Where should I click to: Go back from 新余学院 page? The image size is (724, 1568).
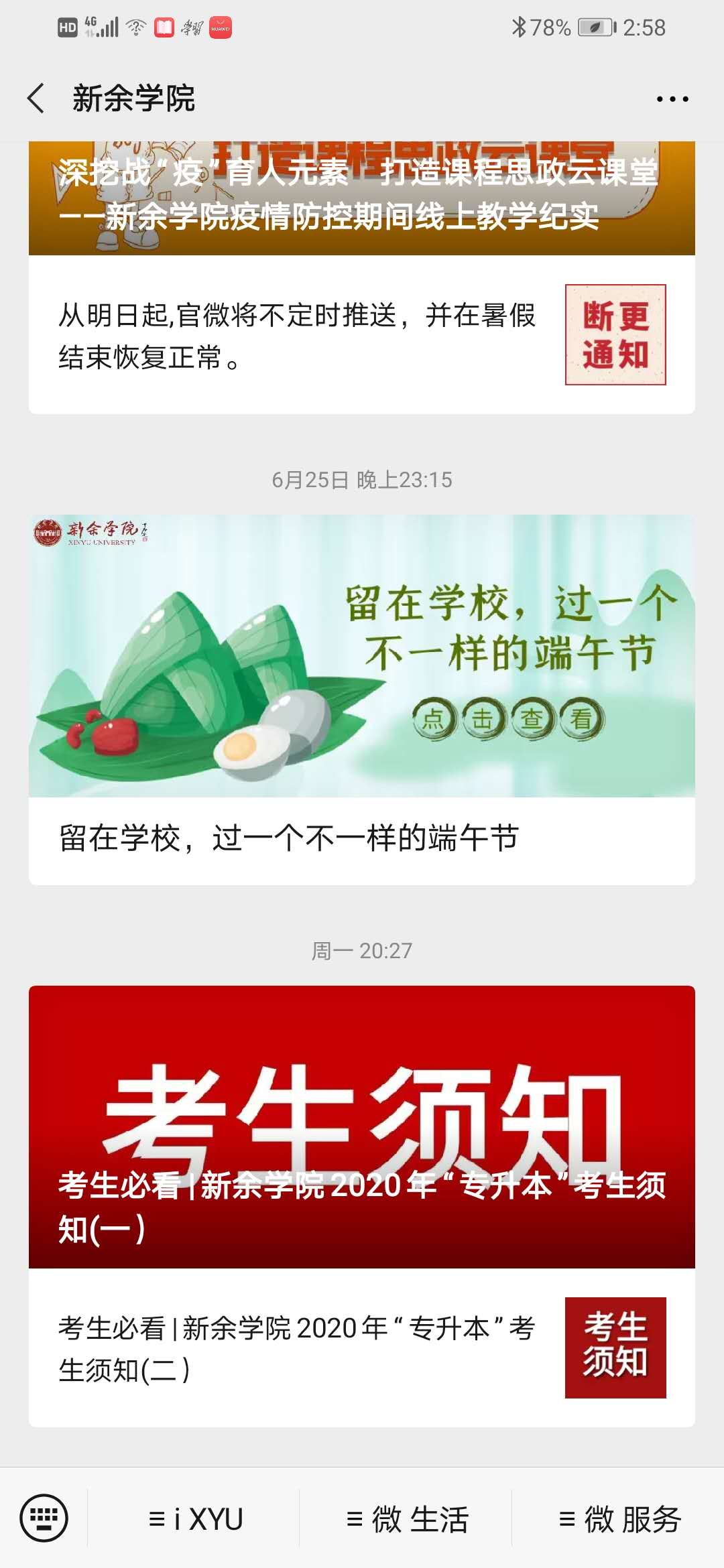tap(36, 99)
